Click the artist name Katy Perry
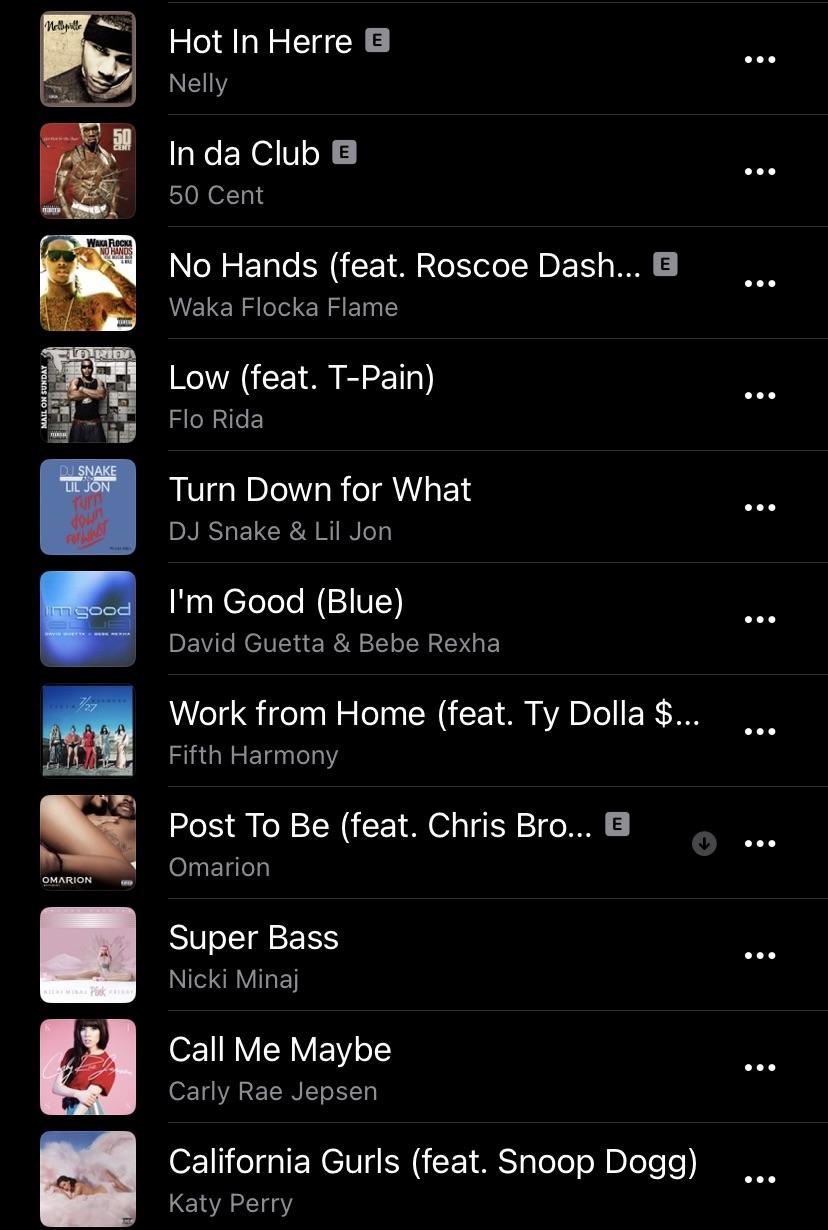The height and width of the screenshot is (1230, 828). tap(231, 1203)
